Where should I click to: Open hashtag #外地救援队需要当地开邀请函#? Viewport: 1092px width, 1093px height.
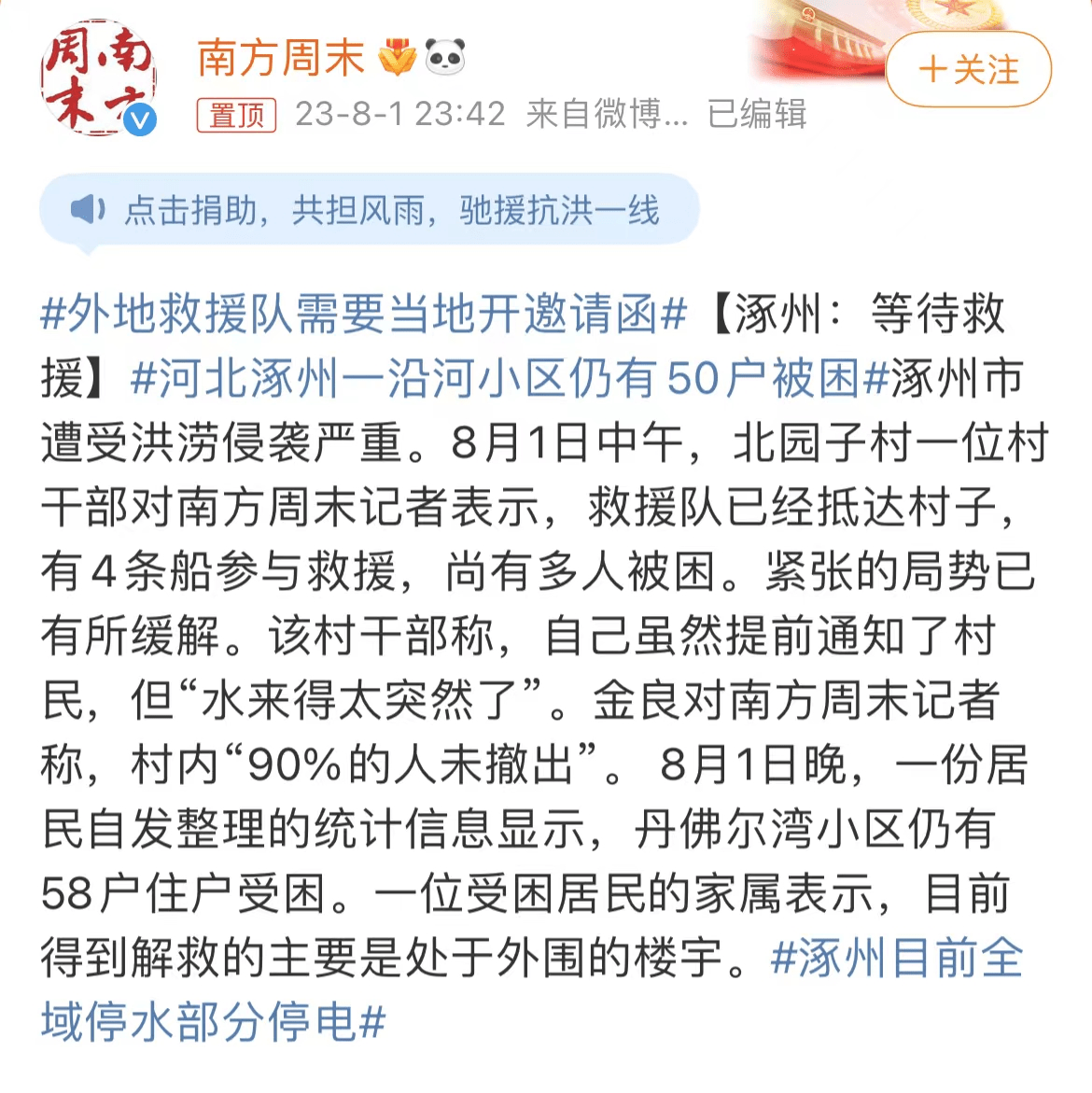pos(364,315)
